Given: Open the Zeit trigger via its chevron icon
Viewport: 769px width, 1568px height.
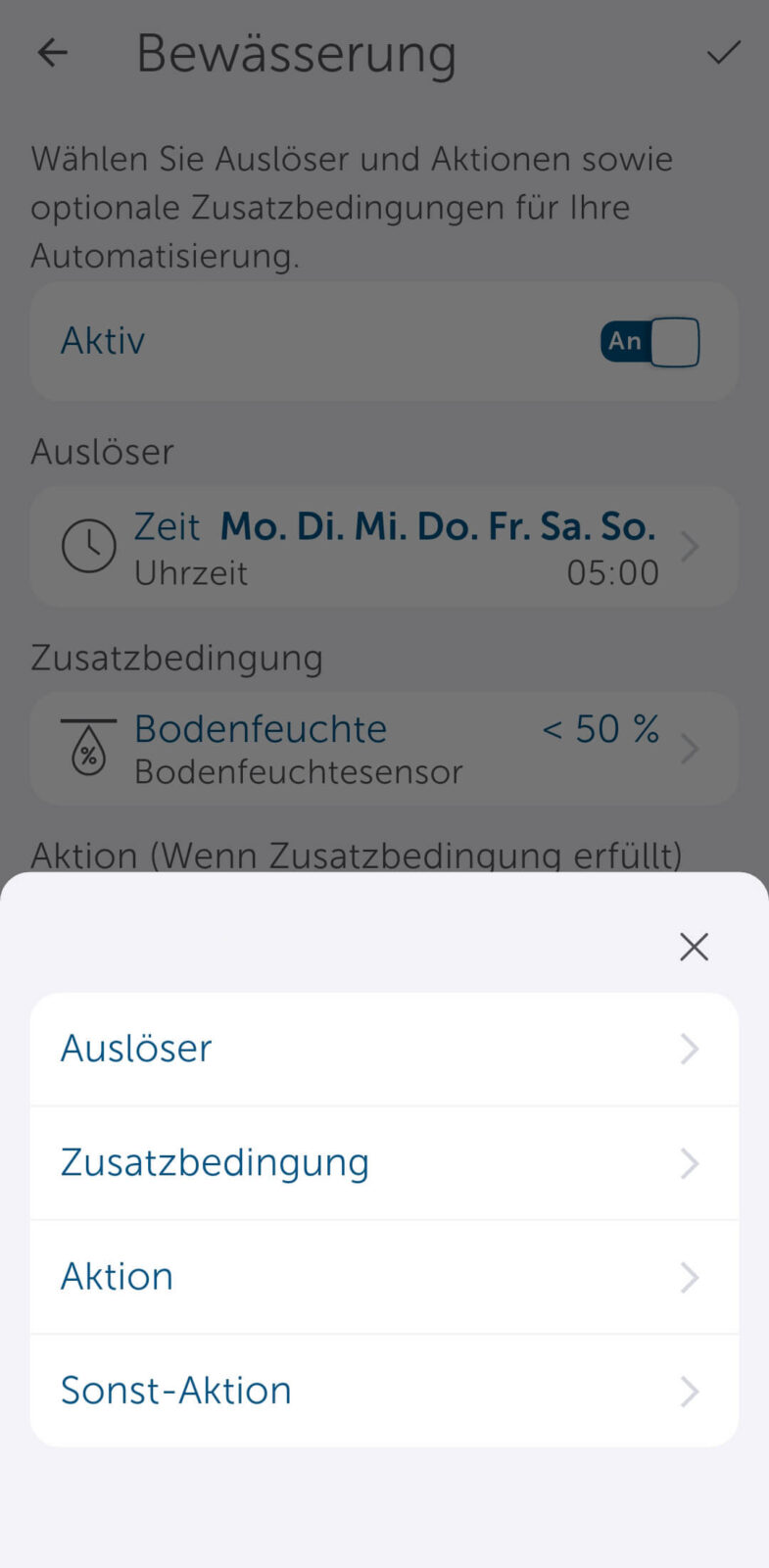Looking at the screenshot, I should (689, 546).
